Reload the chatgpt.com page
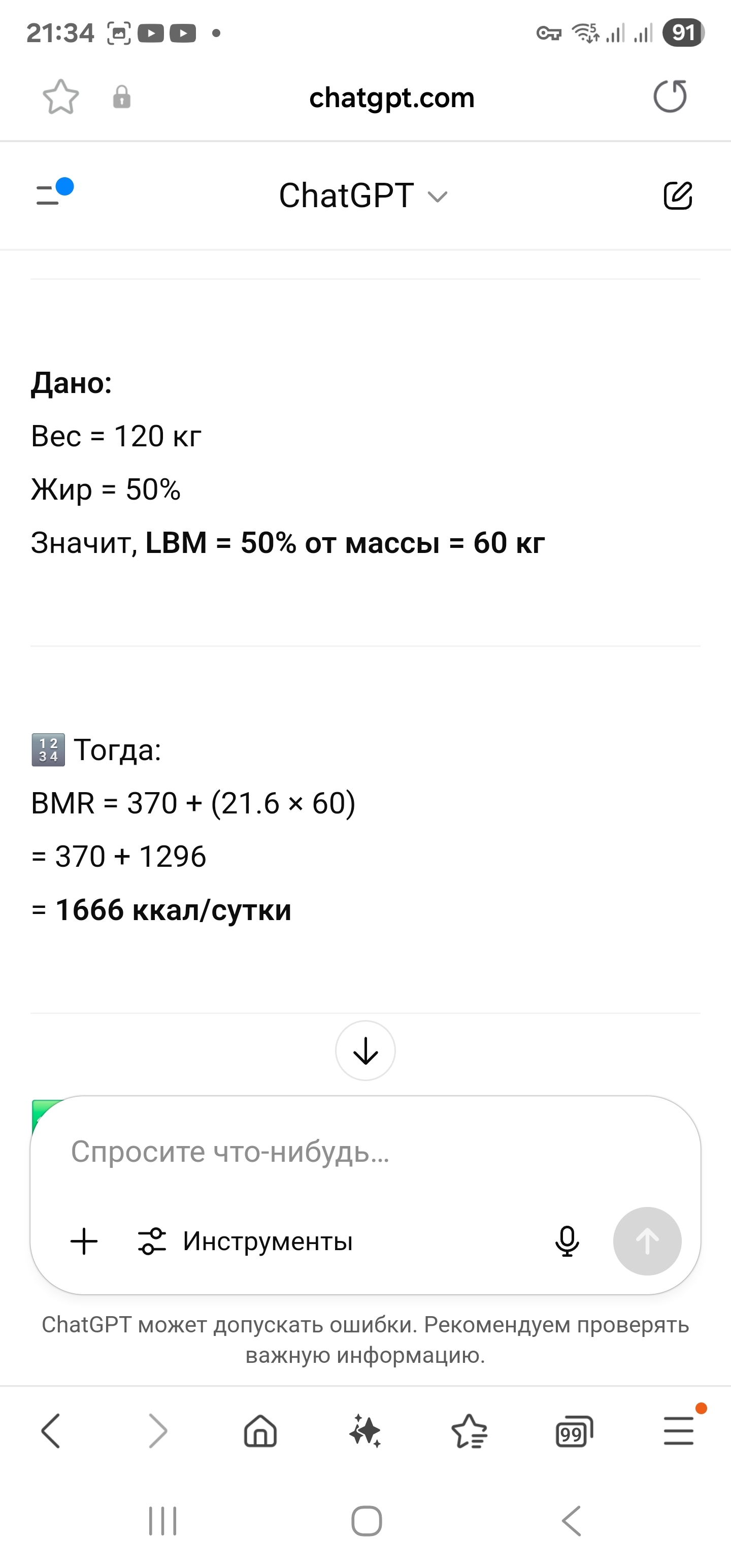Image resolution: width=731 pixels, height=1568 pixels. pyautogui.click(x=670, y=97)
